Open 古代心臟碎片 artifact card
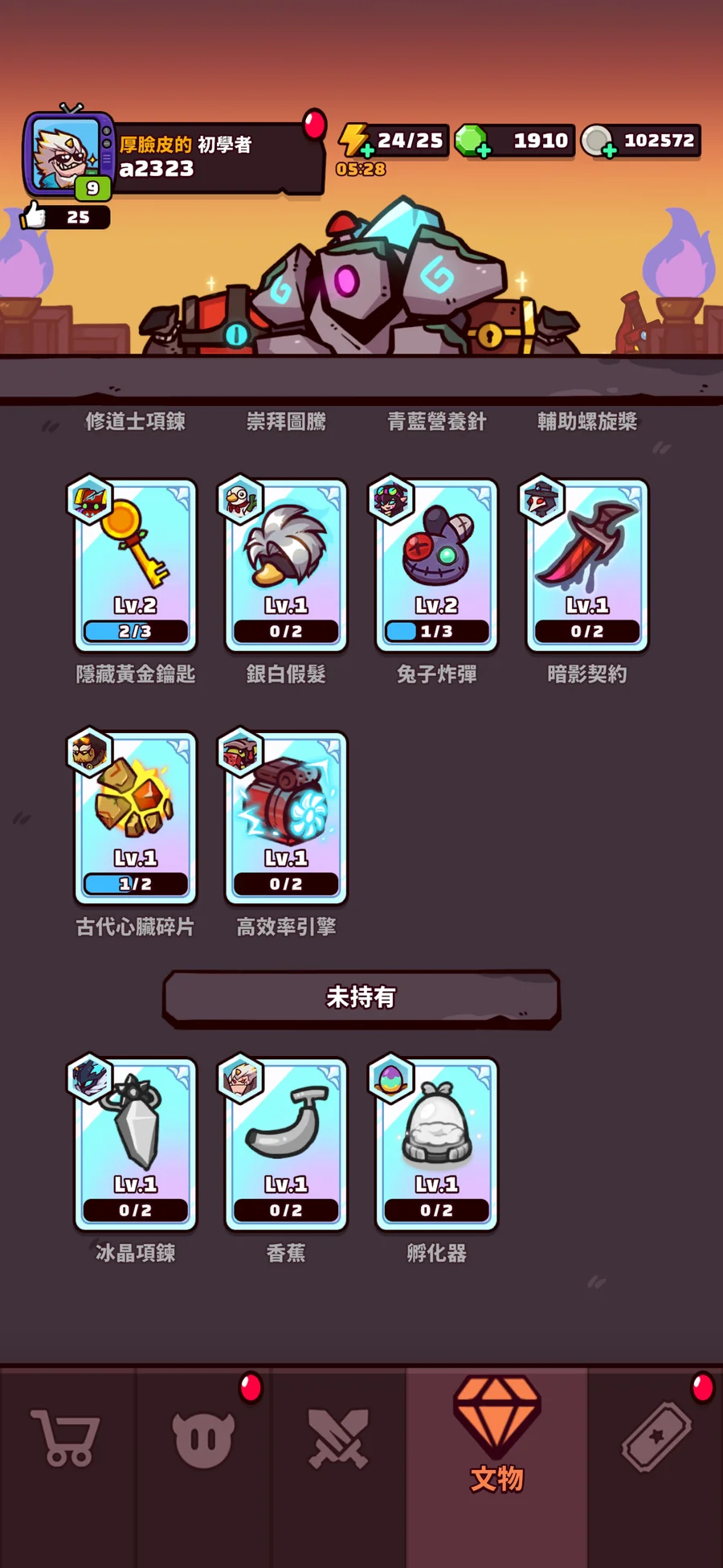 135,817
